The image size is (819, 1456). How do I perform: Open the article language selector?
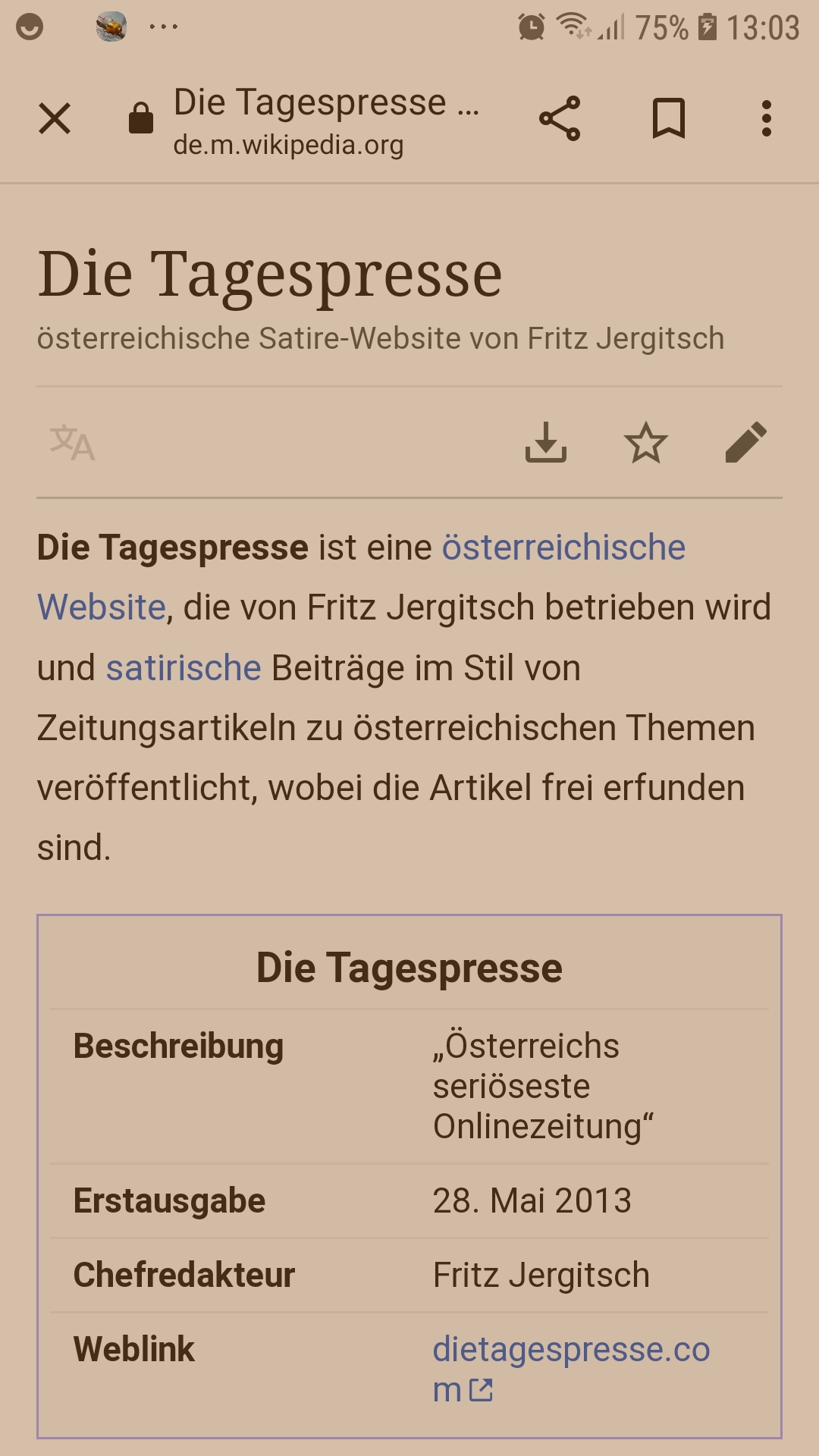pyautogui.click(x=72, y=443)
